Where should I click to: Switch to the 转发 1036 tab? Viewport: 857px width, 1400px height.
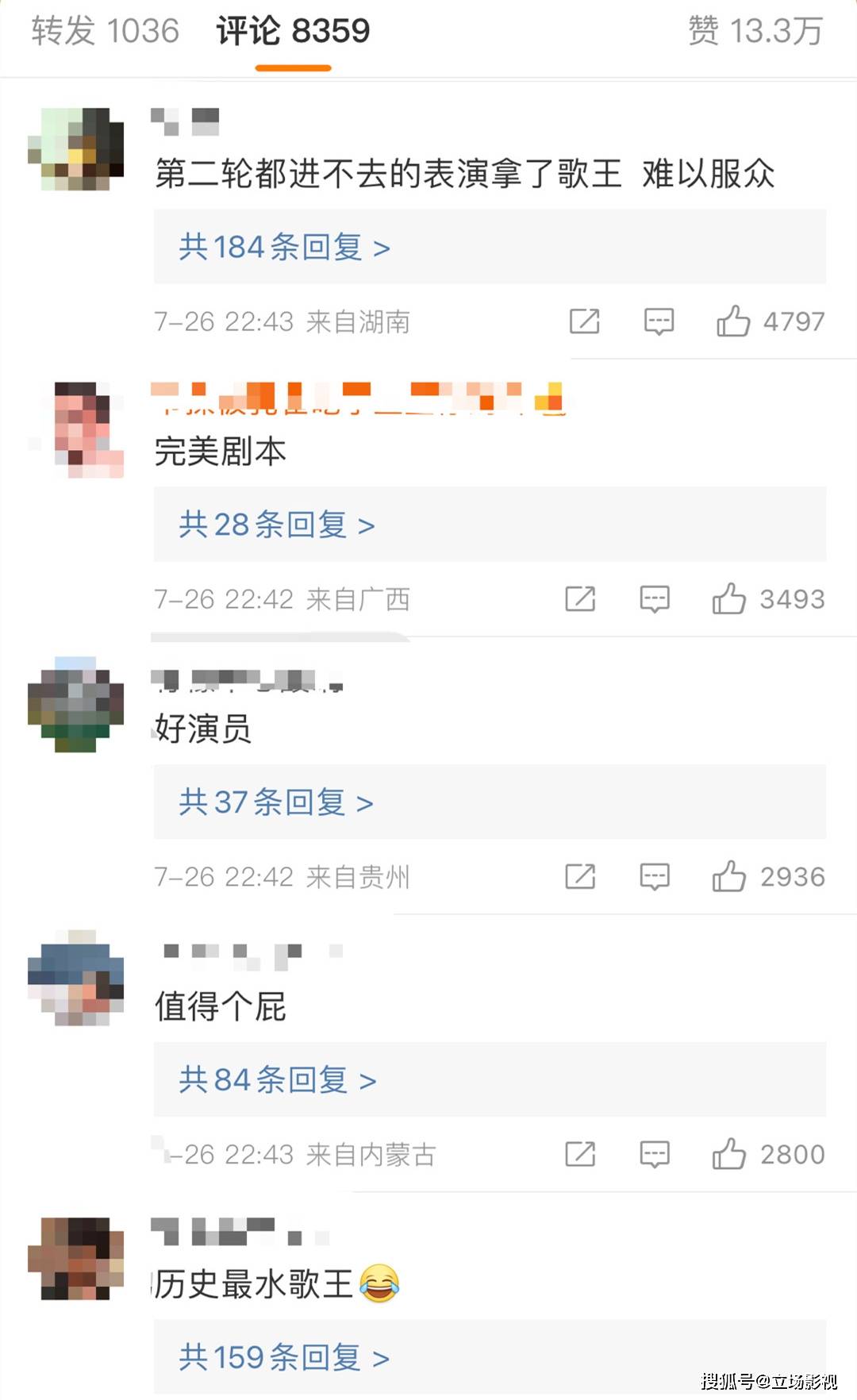point(106,32)
